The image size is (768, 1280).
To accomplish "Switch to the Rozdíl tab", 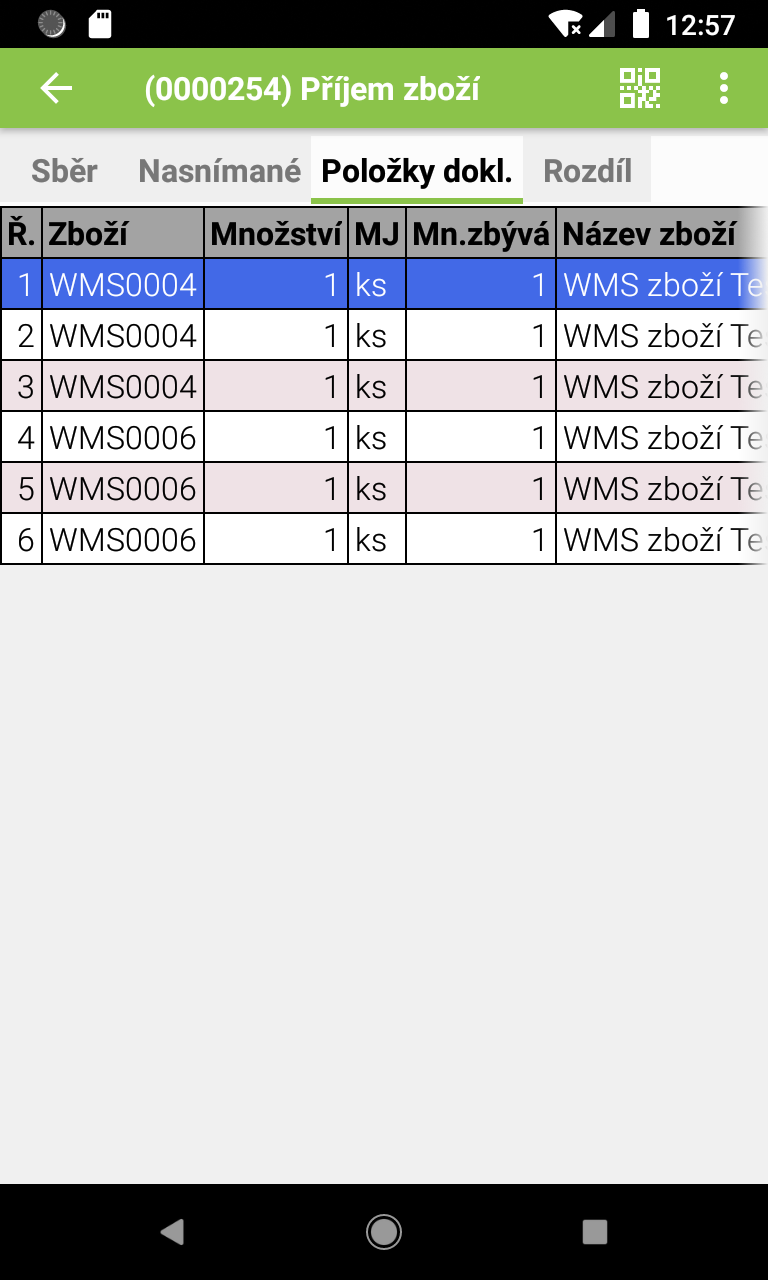I will click(587, 171).
